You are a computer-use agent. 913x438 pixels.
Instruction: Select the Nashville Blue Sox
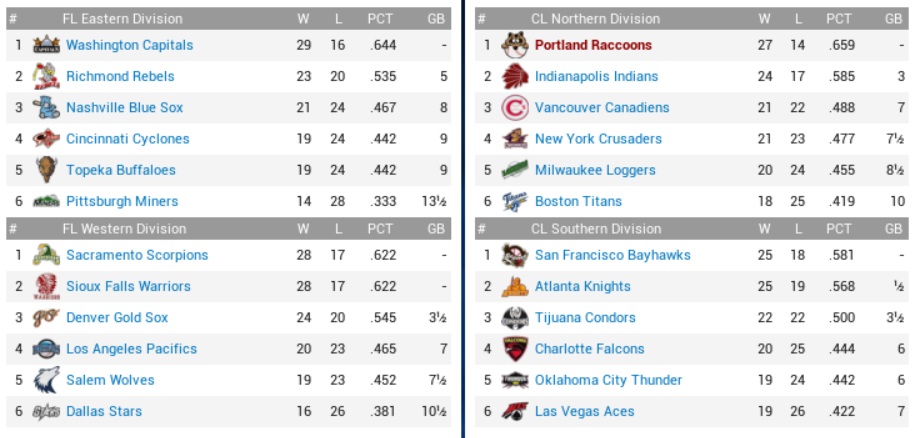(x=124, y=107)
